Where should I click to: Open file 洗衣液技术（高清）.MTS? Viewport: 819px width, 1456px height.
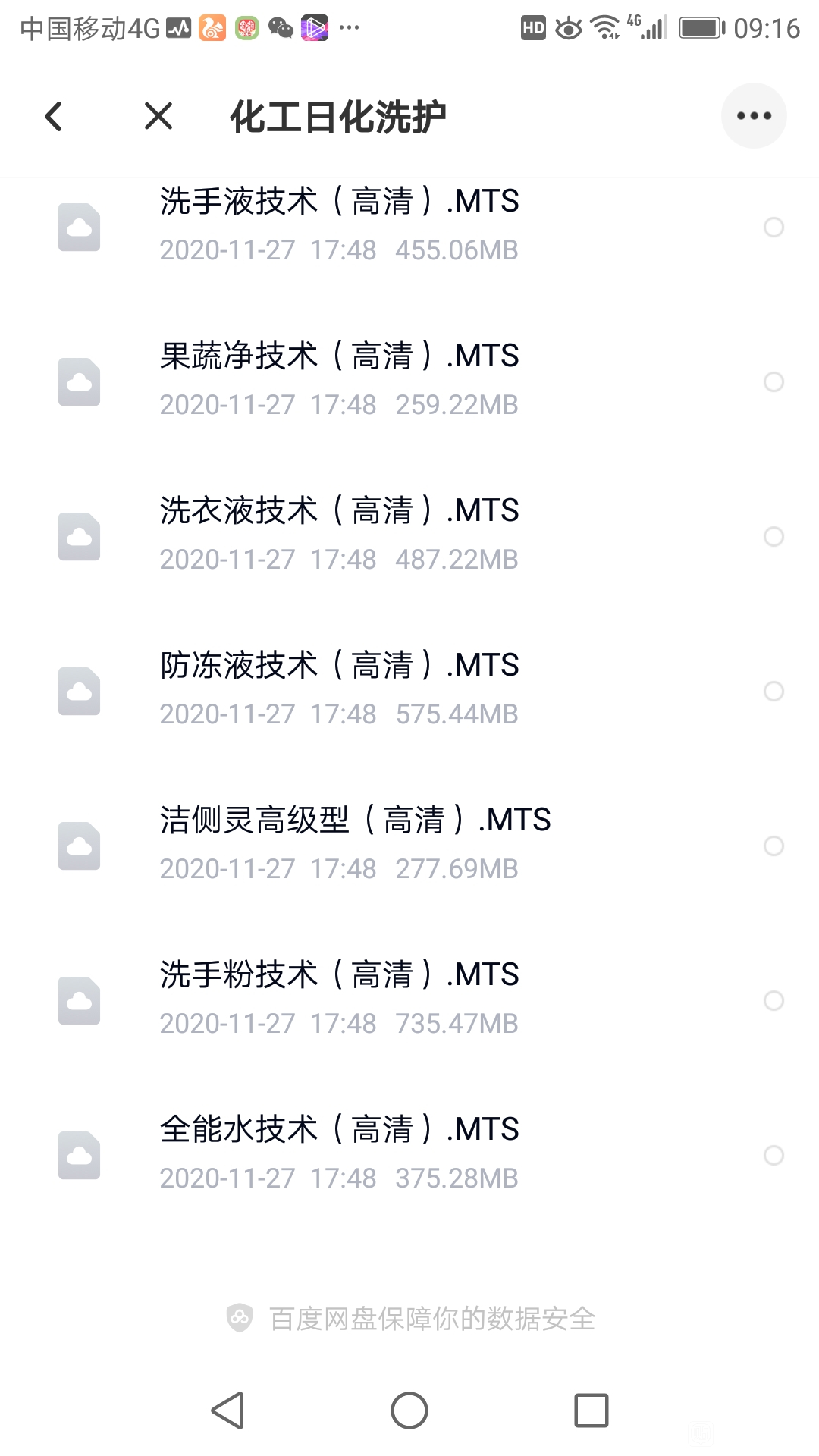pos(409,535)
